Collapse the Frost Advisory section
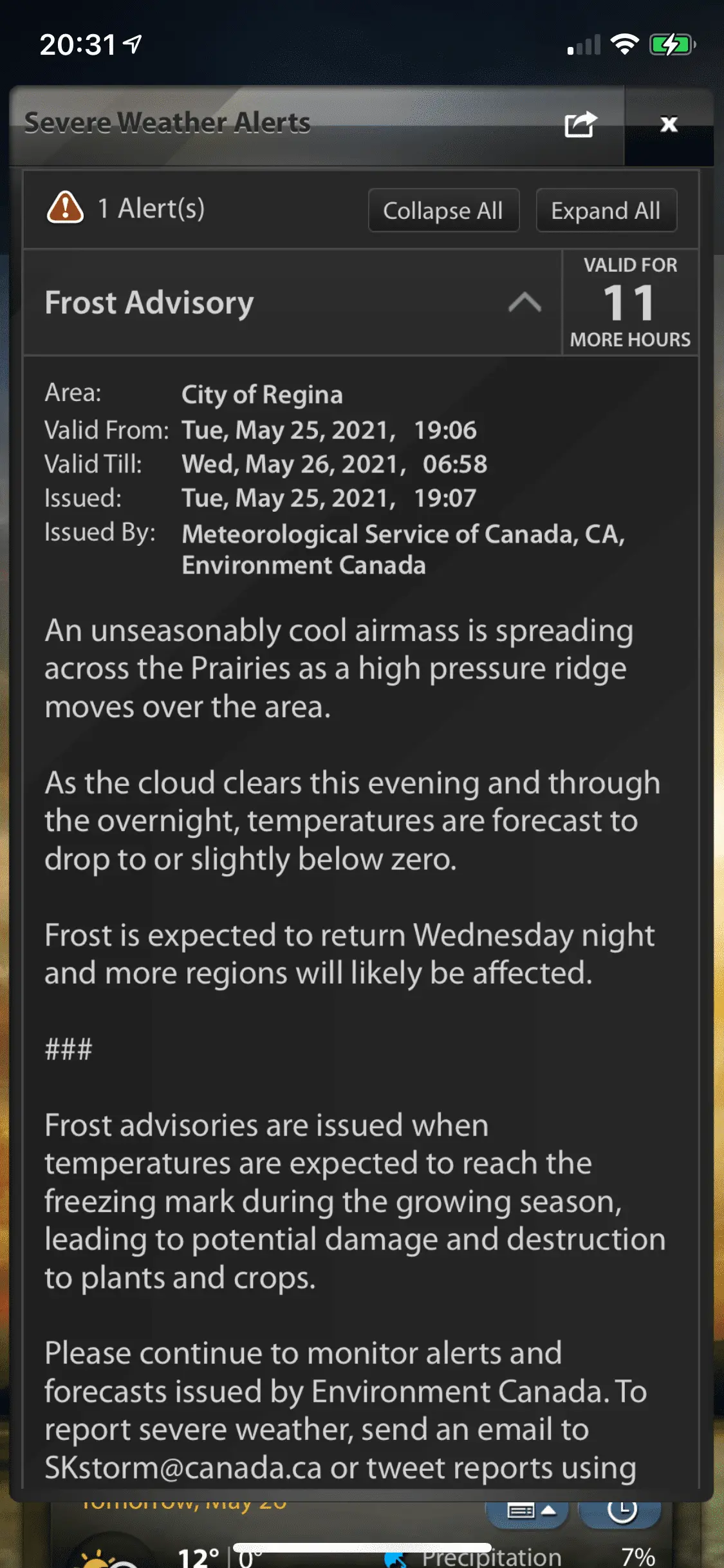This screenshot has height=1568, width=724. coord(524,303)
